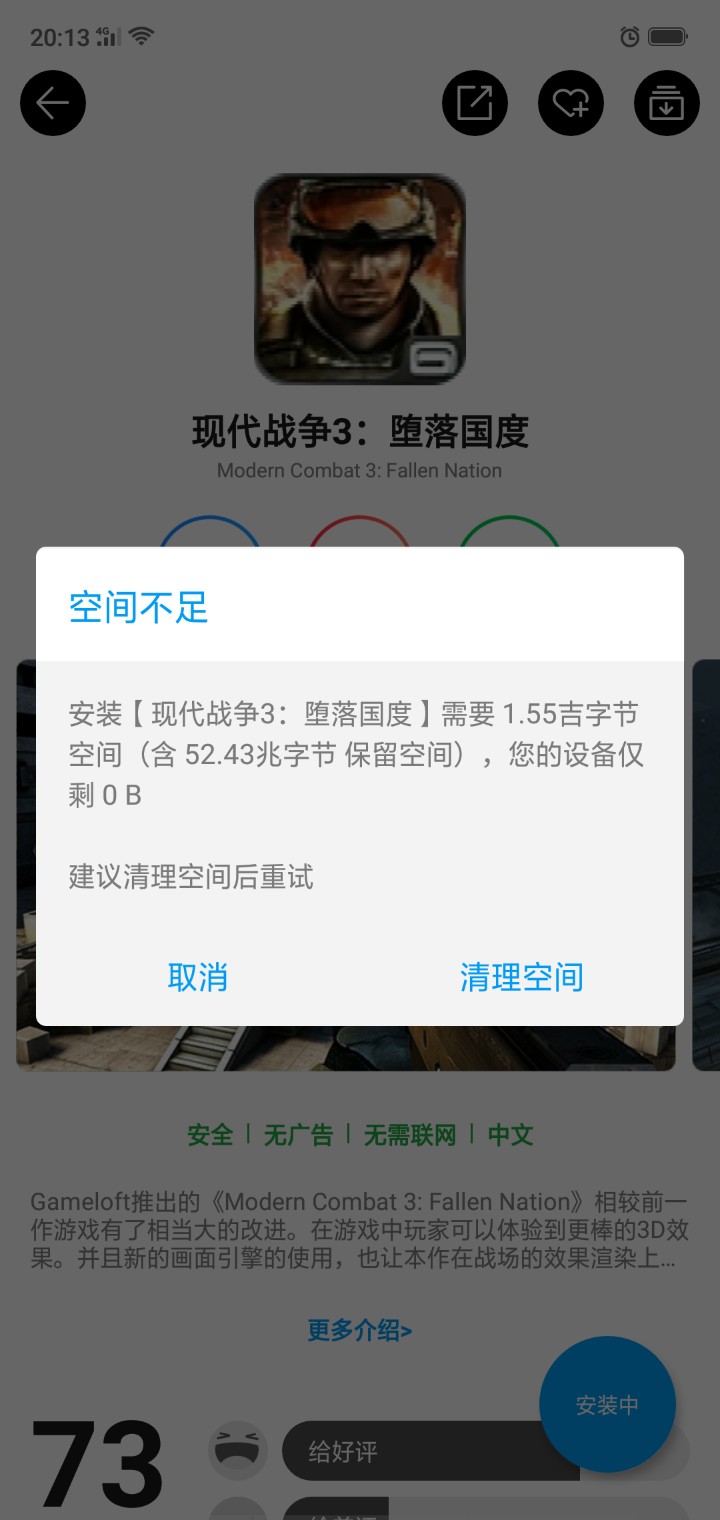Open the download manager icon

pyautogui.click(x=666, y=103)
